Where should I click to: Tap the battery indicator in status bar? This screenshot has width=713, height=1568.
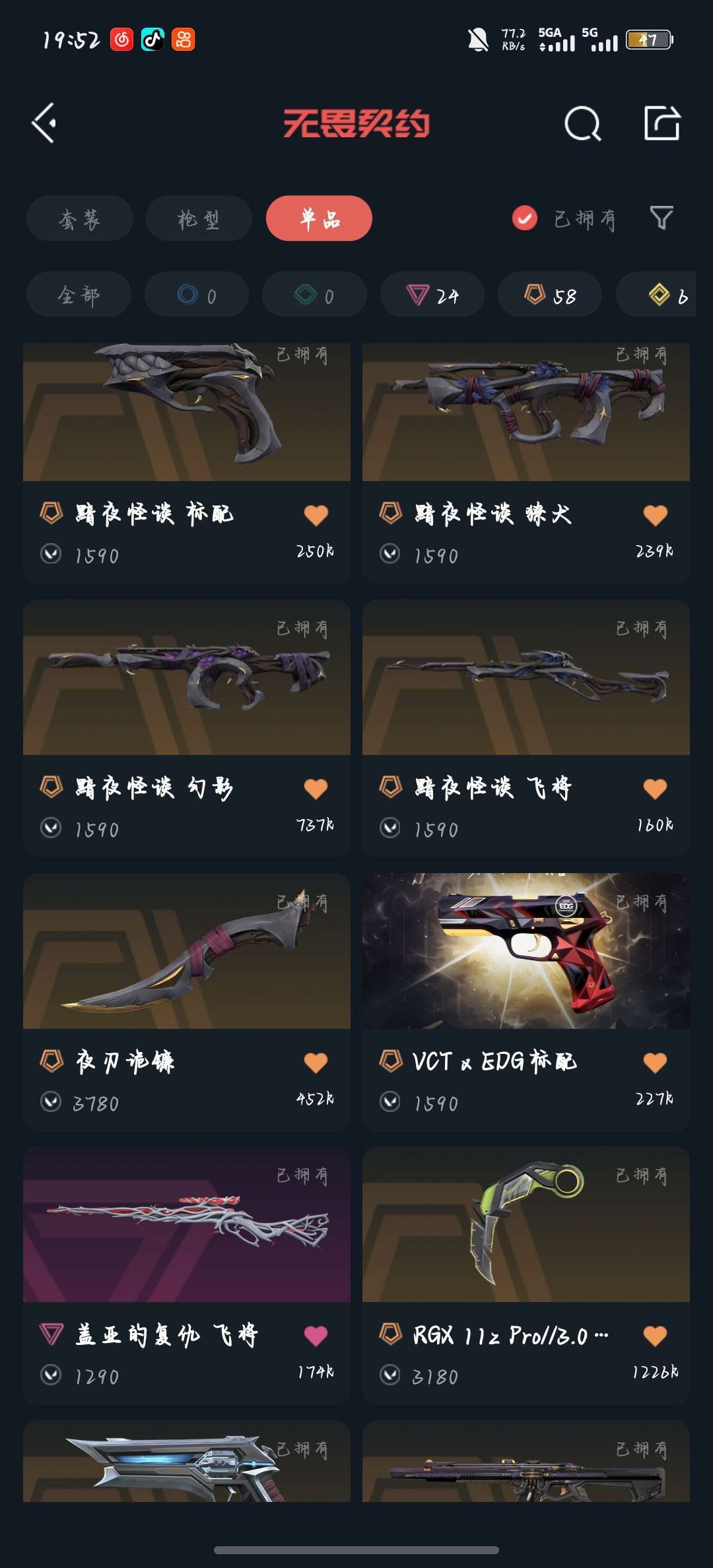click(648, 41)
